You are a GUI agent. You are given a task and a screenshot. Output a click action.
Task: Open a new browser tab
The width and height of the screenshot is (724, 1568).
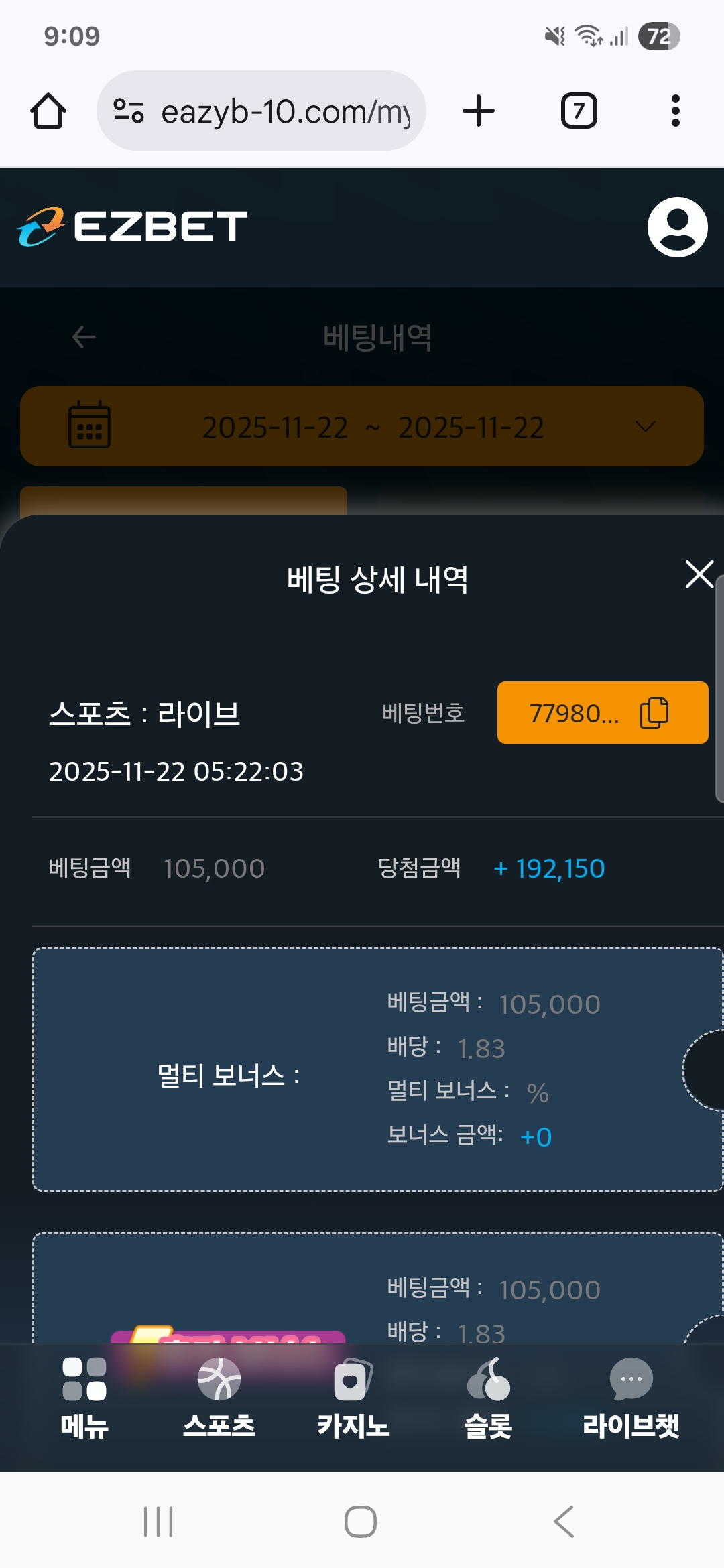pyautogui.click(x=479, y=111)
